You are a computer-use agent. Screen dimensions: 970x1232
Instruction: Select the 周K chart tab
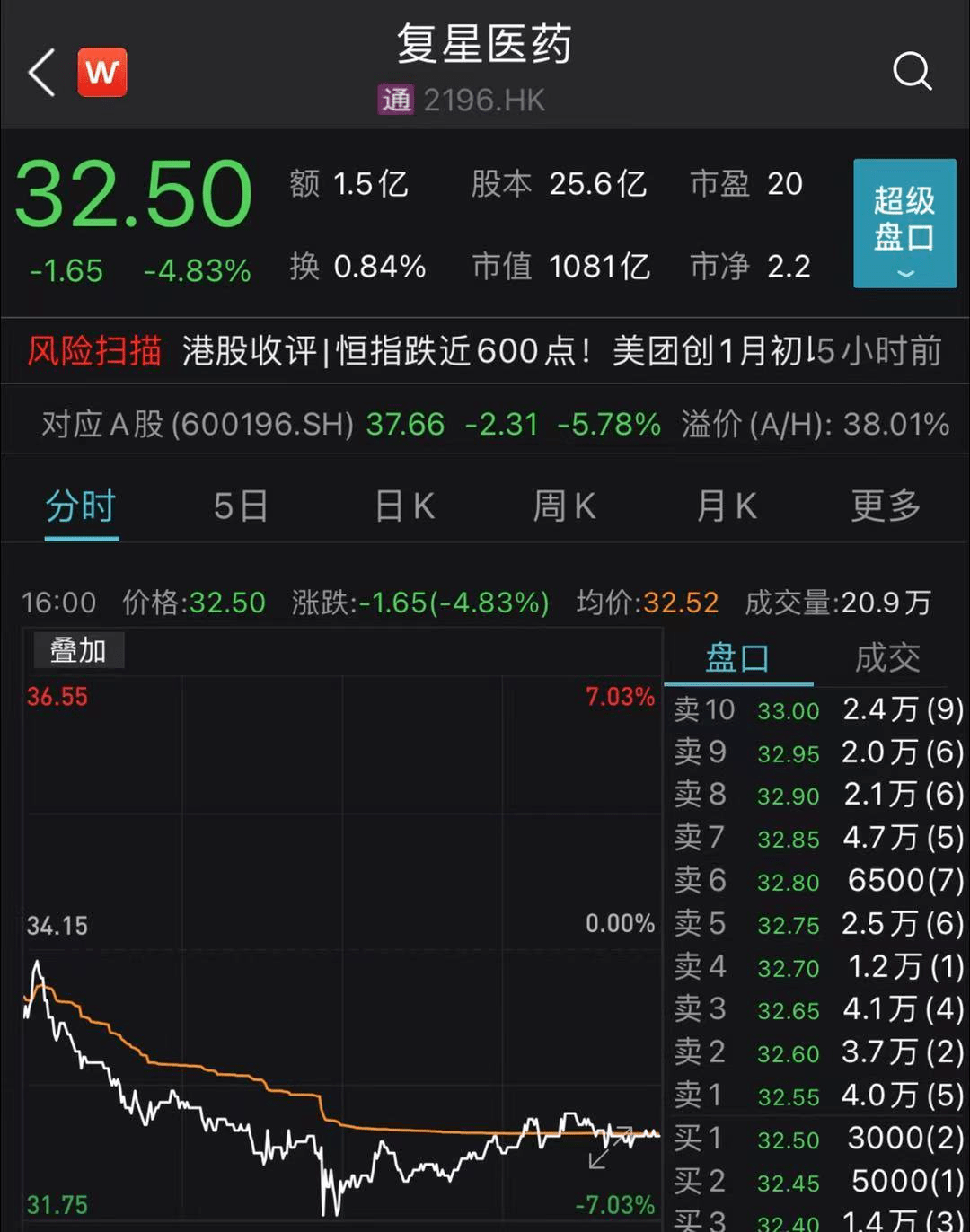pyautogui.click(x=564, y=506)
